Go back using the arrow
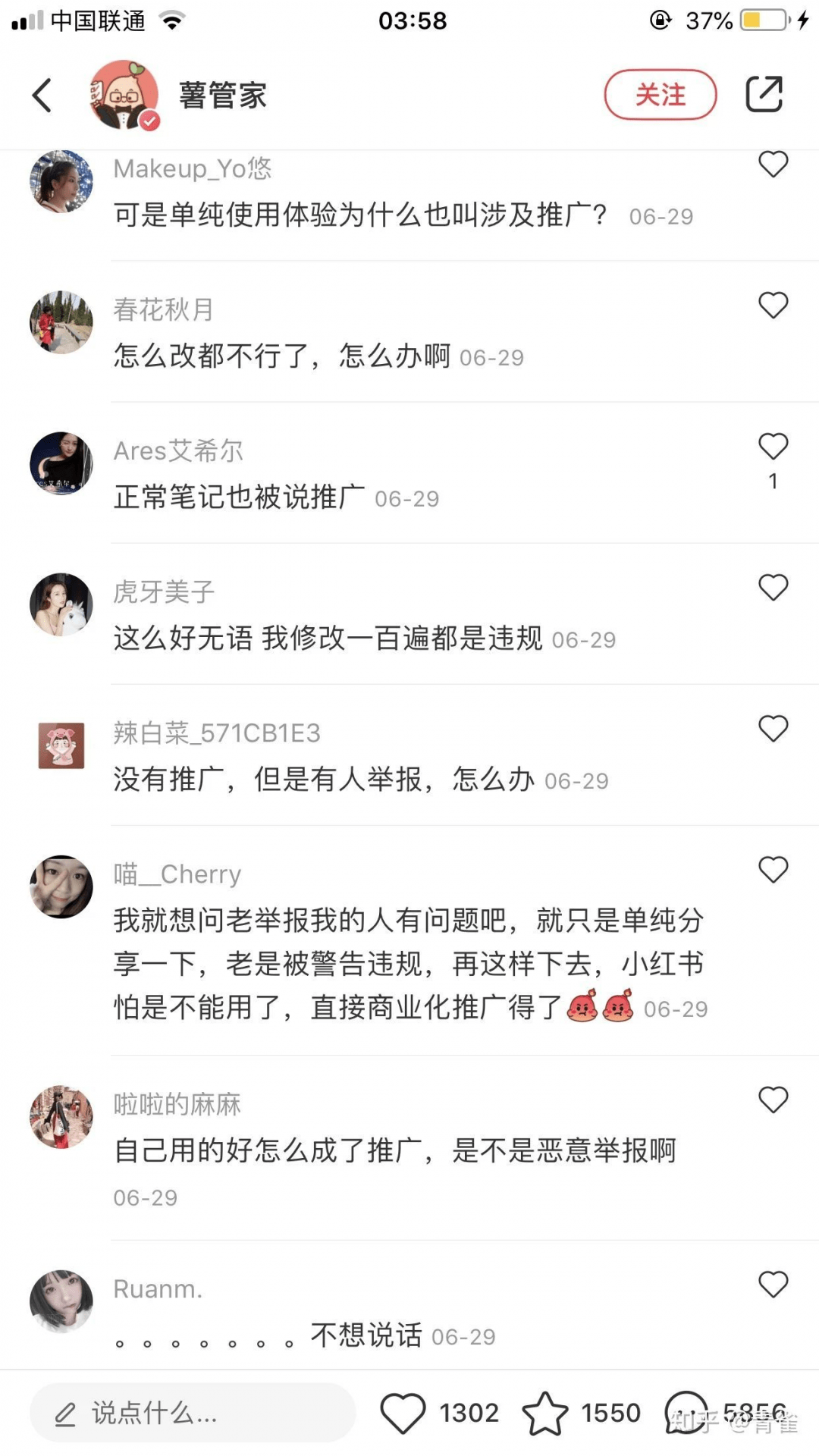The height and width of the screenshot is (1456, 819). coord(42,96)
